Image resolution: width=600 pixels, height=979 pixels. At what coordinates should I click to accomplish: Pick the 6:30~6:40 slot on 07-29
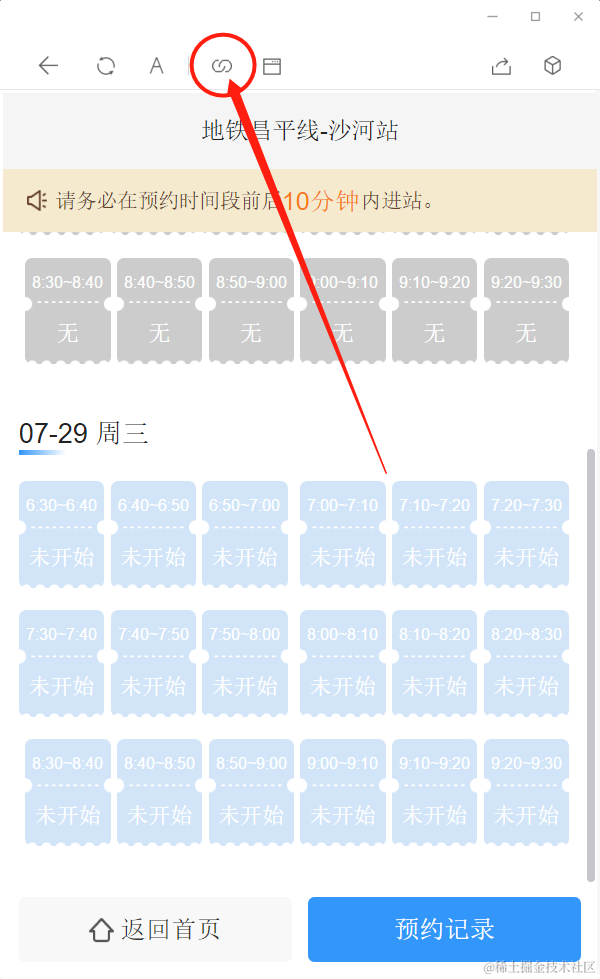tap(61, 534)
